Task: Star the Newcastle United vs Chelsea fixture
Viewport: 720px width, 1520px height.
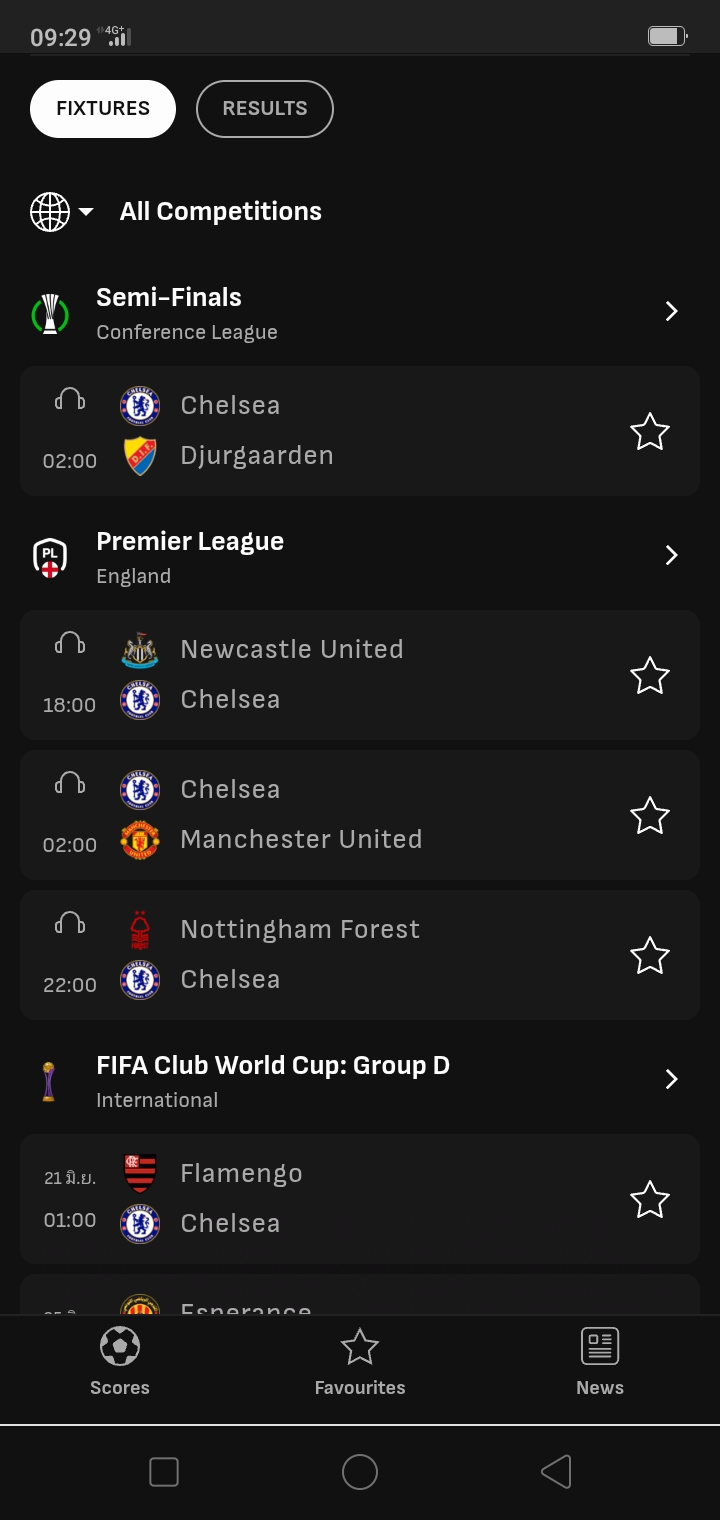Action: point(650,676)
